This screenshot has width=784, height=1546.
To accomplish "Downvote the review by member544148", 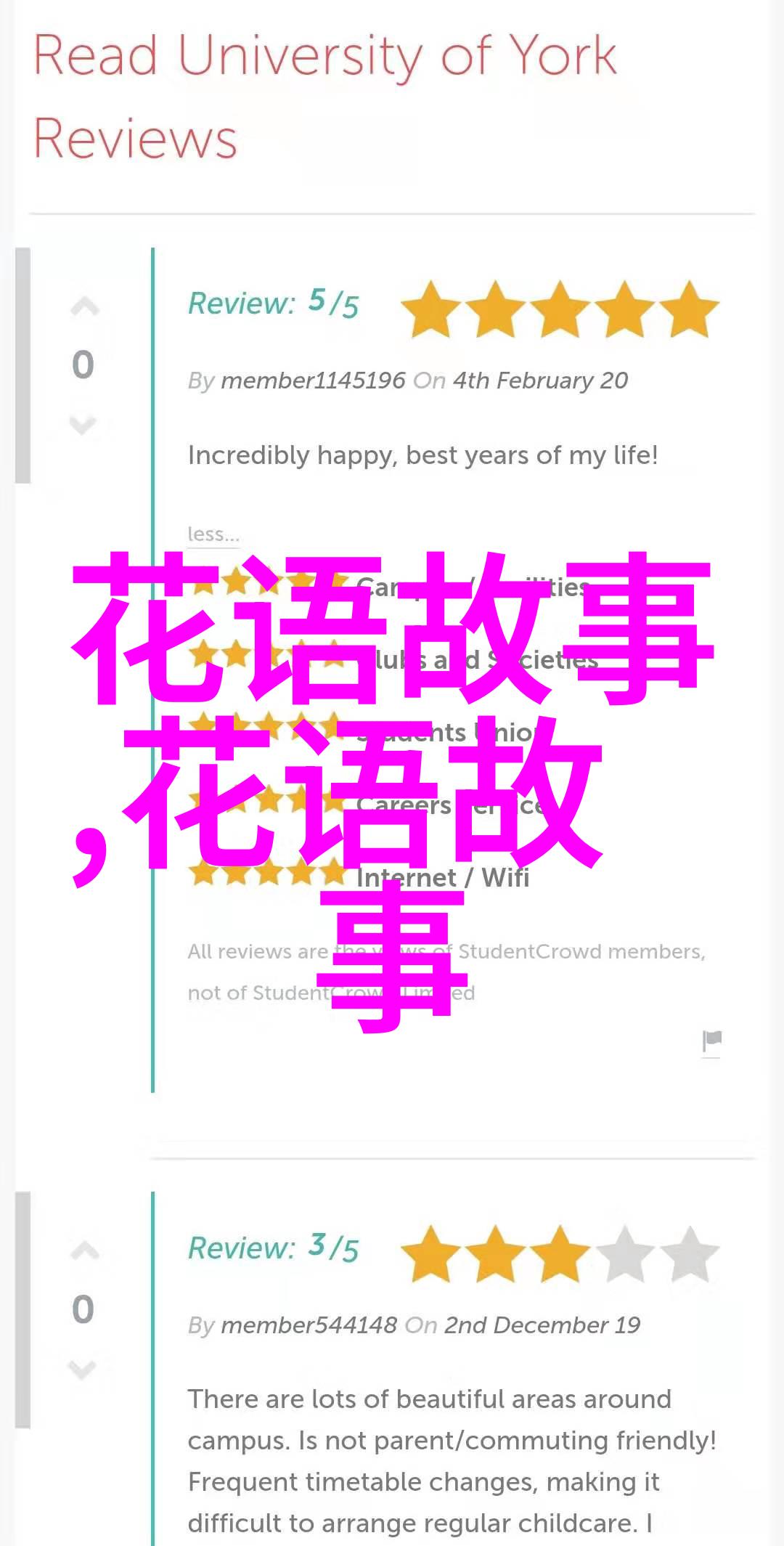I will (83, 1369).
